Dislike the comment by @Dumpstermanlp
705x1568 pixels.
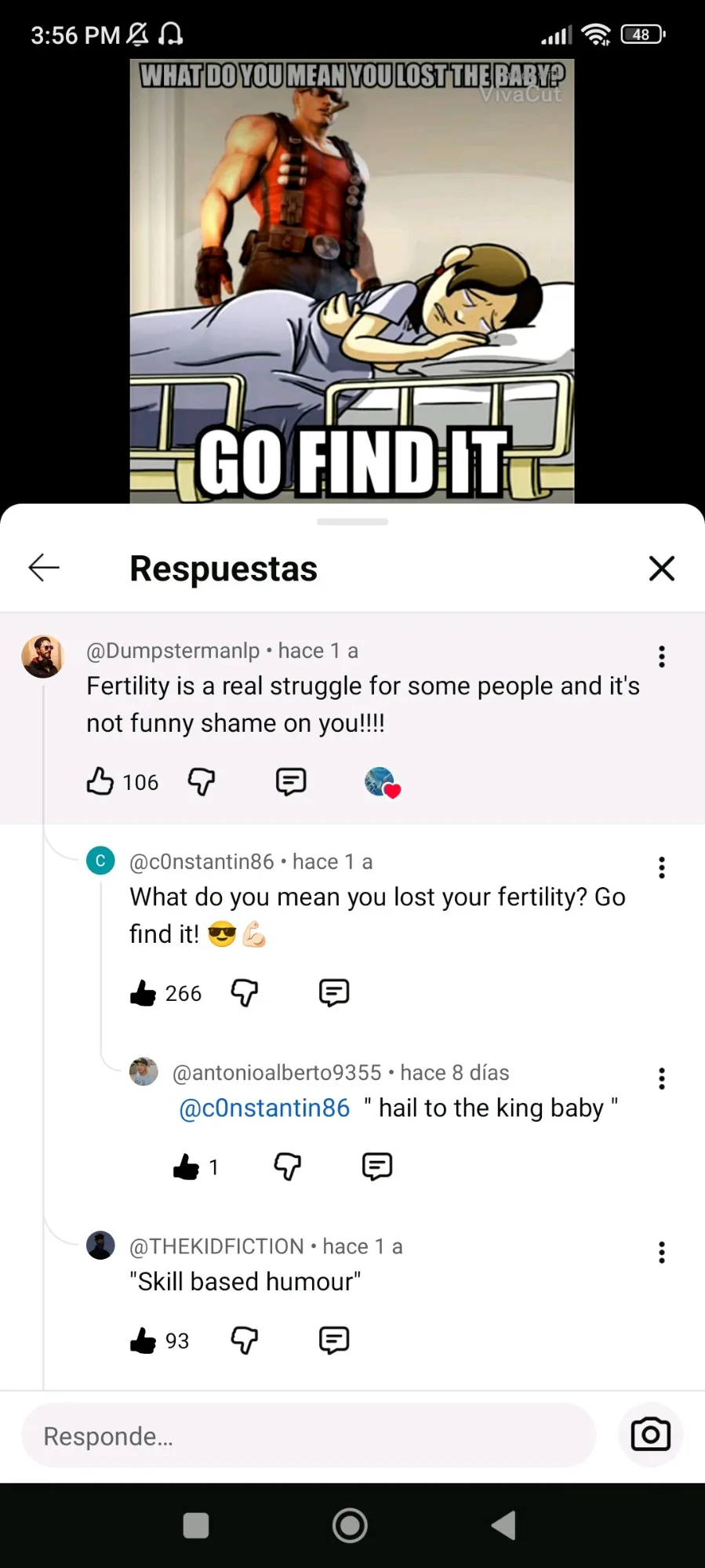point(202,781)
